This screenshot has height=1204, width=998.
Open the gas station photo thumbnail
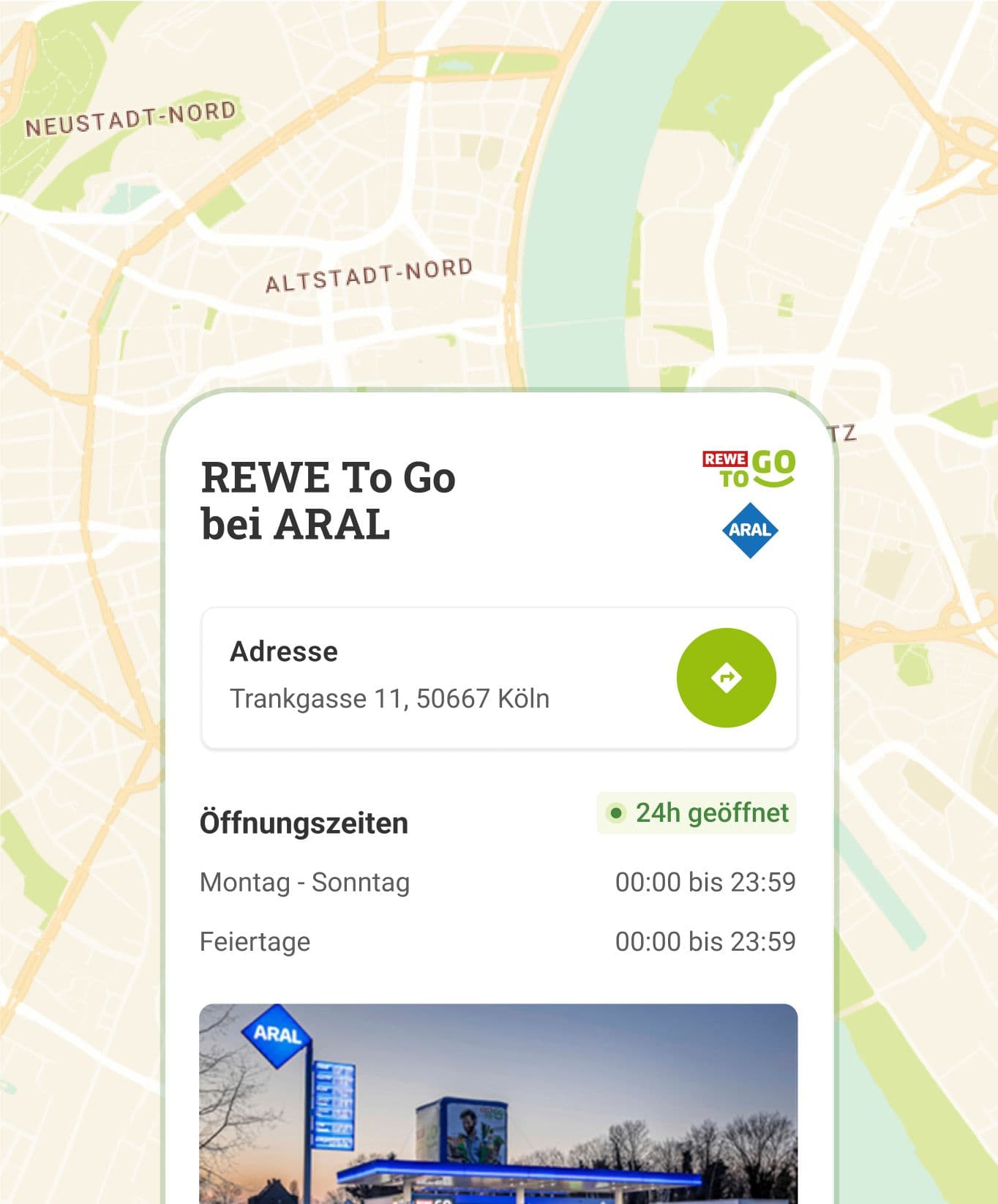pyautogui.click(x=498, y=1105)
